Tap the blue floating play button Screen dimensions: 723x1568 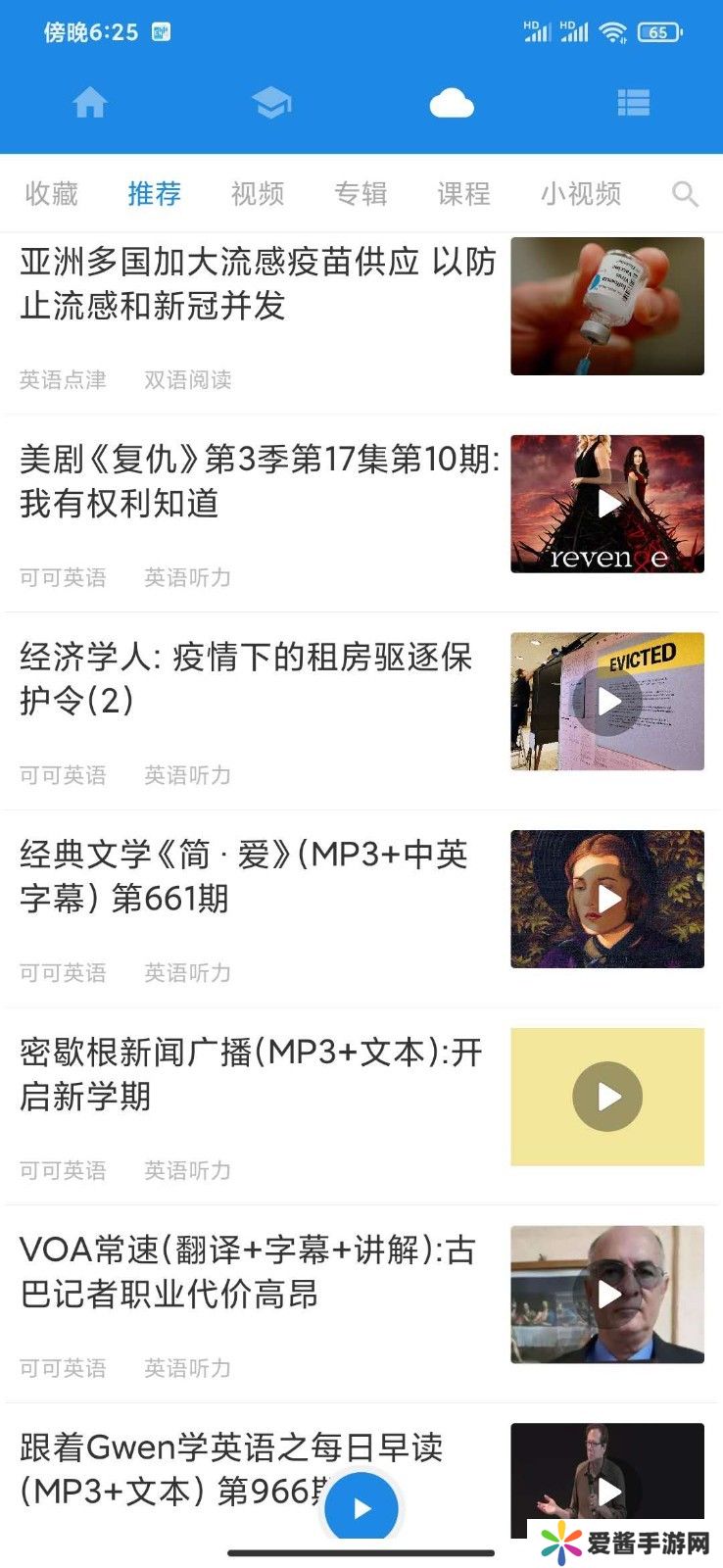point(361,1508)
